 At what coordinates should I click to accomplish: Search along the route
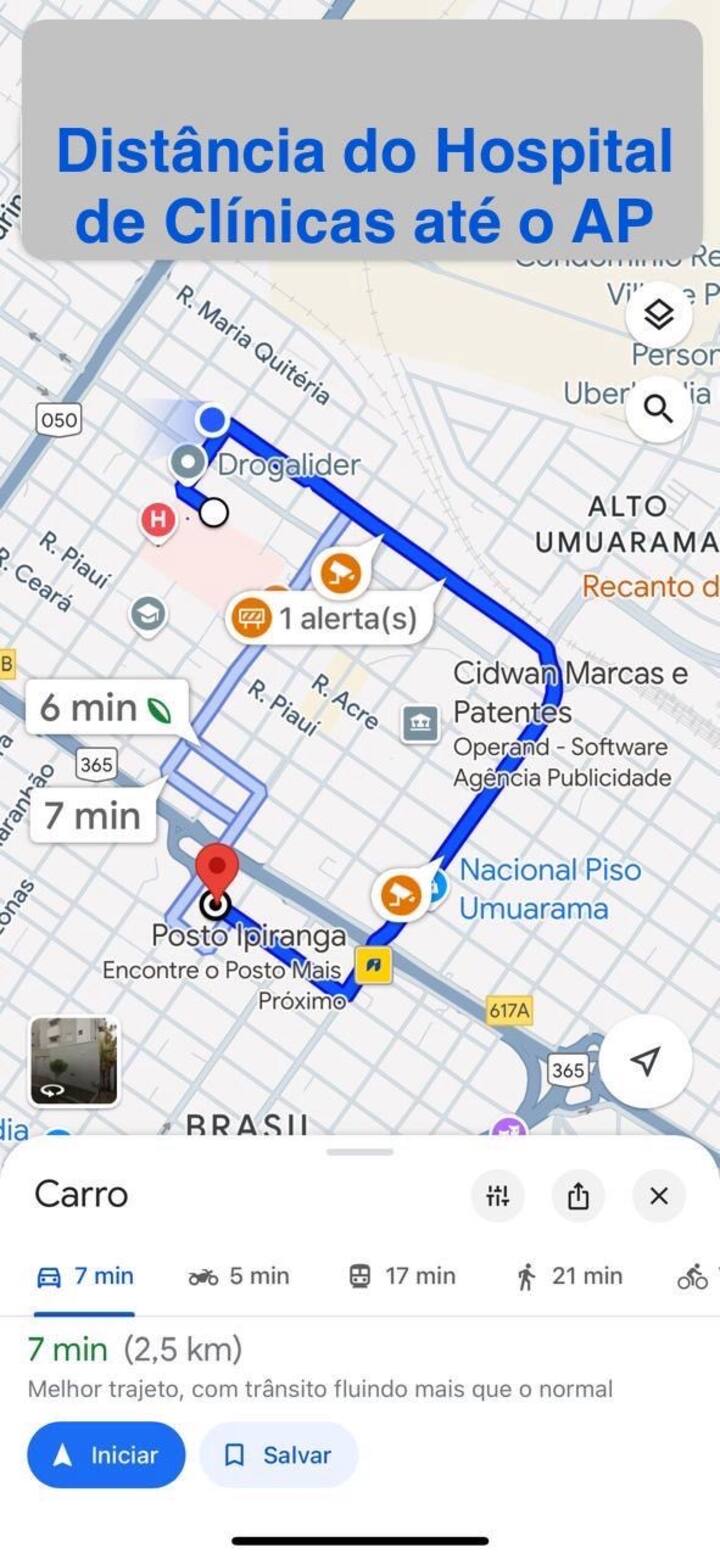658,408
